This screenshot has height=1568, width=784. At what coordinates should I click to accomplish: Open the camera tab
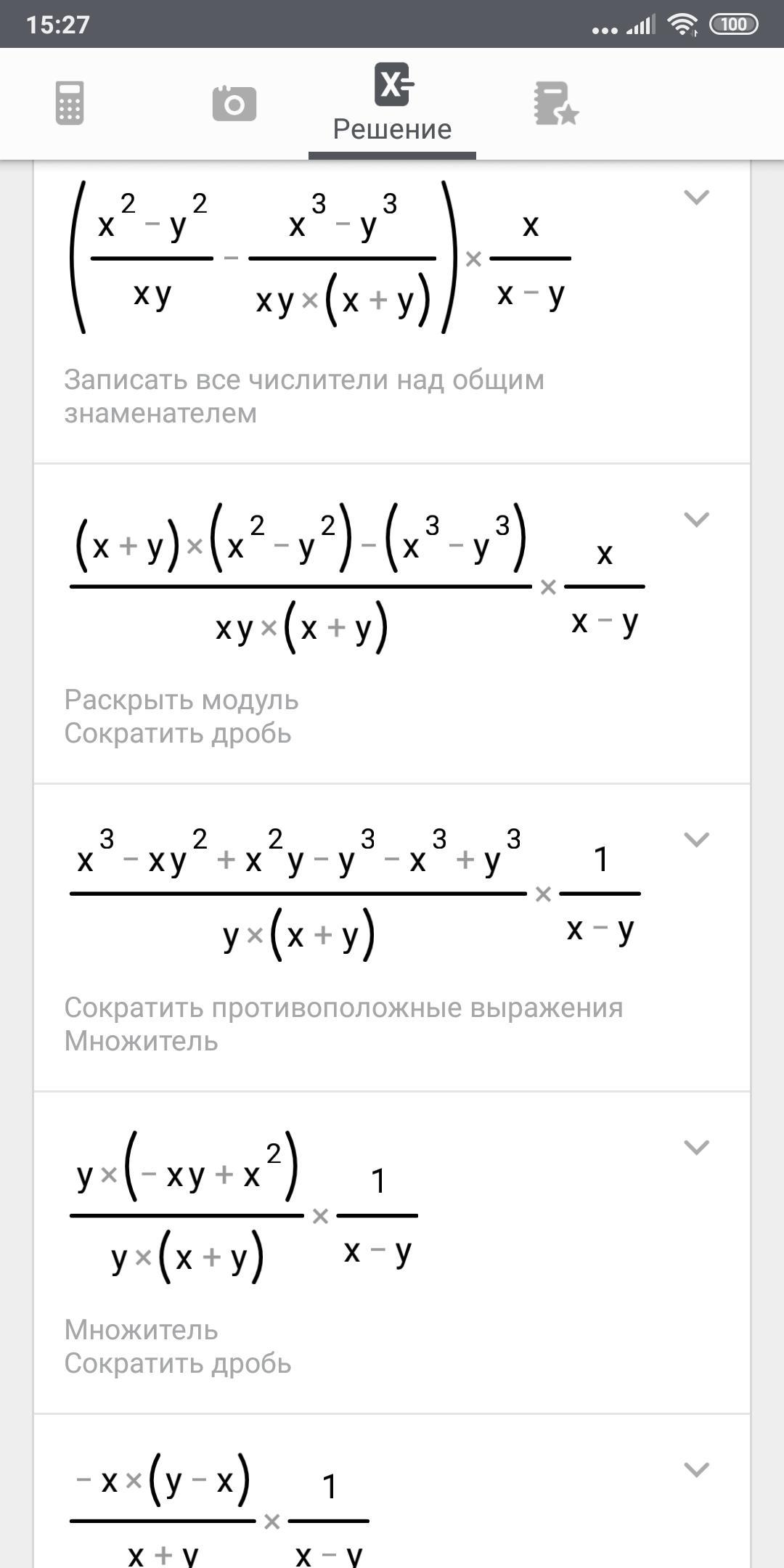coord(234,103)
